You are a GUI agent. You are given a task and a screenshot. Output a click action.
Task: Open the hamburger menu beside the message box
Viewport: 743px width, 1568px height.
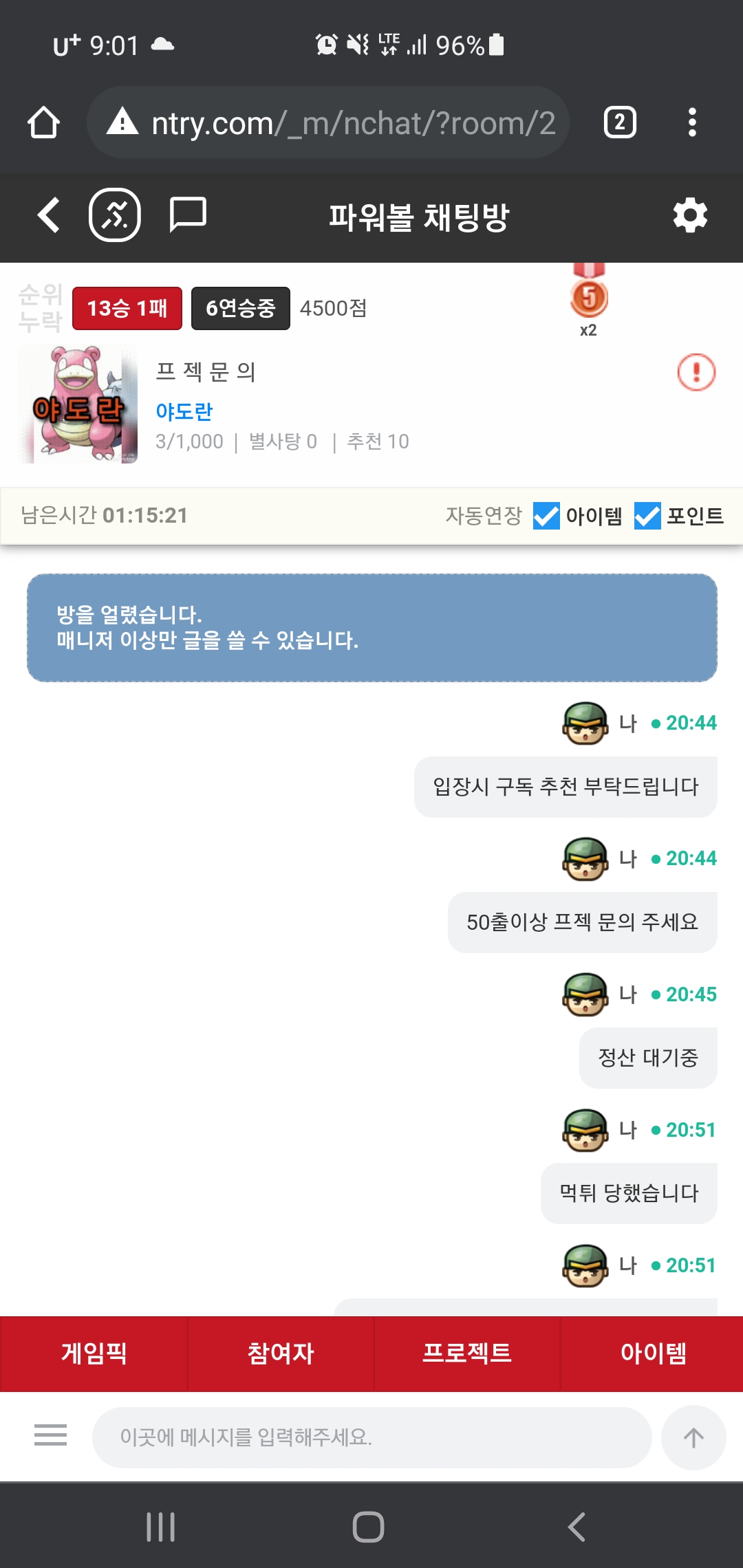pyautogui.click(x=51, y=1435)
